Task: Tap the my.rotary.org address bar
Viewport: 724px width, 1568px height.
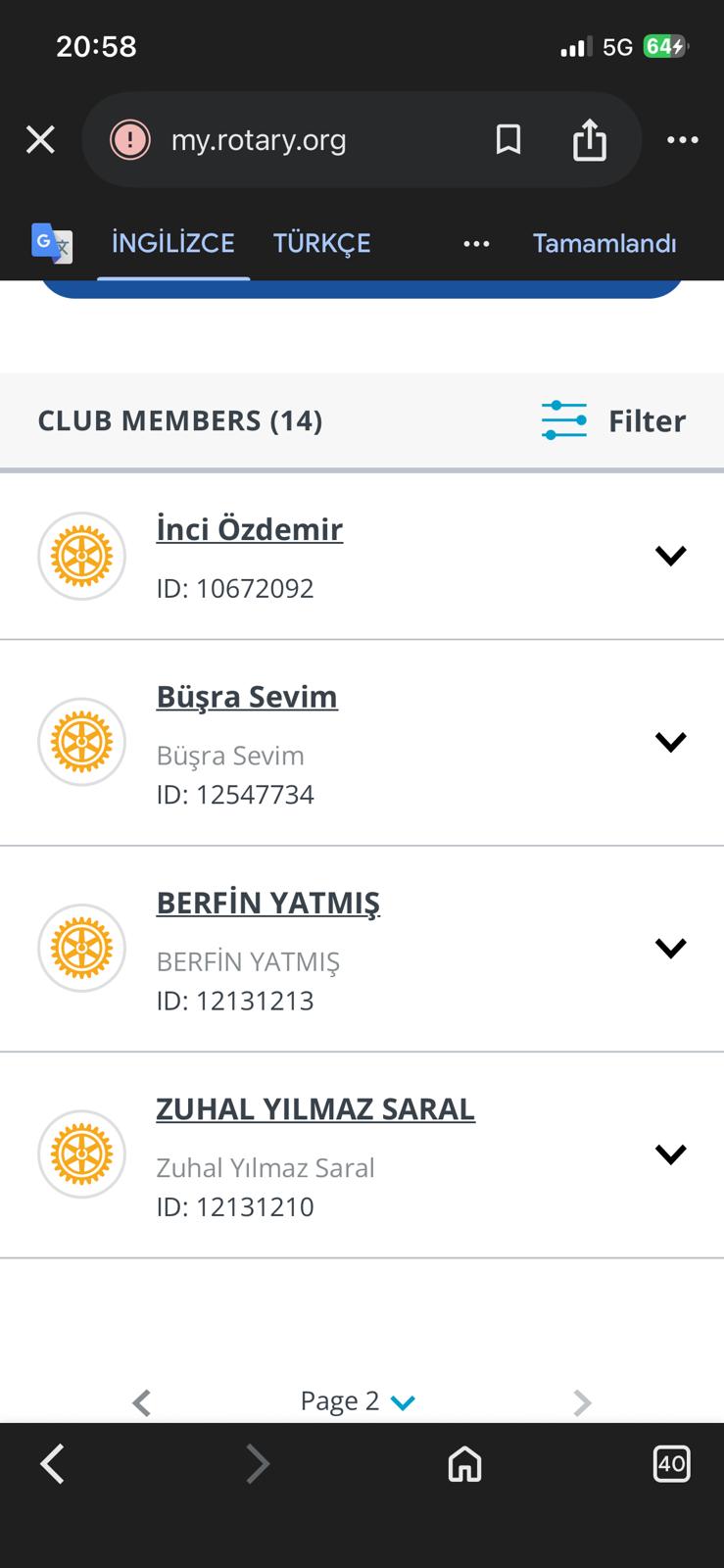Action: (x=294, y=140)
